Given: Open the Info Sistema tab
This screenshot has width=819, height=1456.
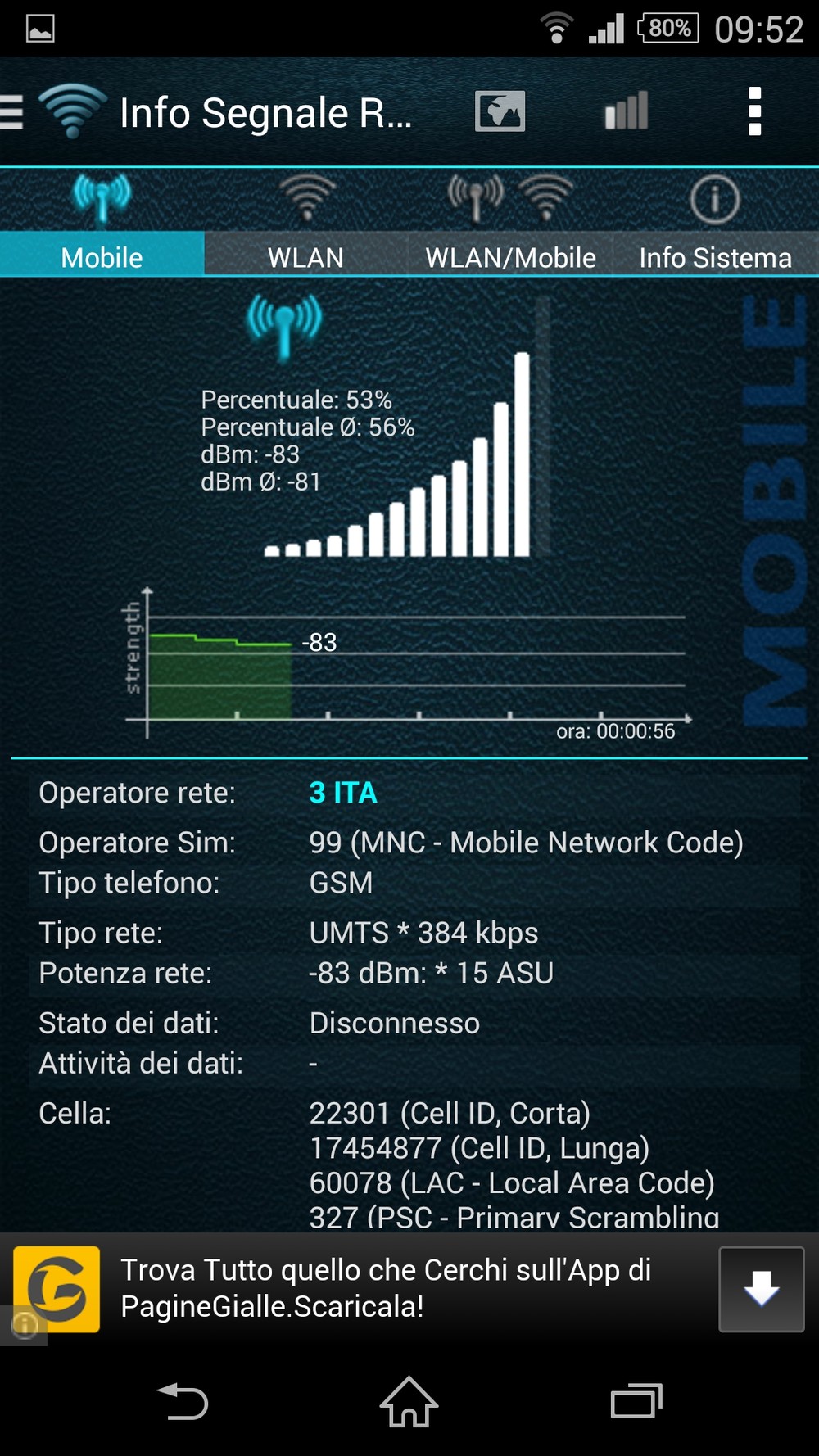Looking at the screenshot, I should tap(715, 223).
